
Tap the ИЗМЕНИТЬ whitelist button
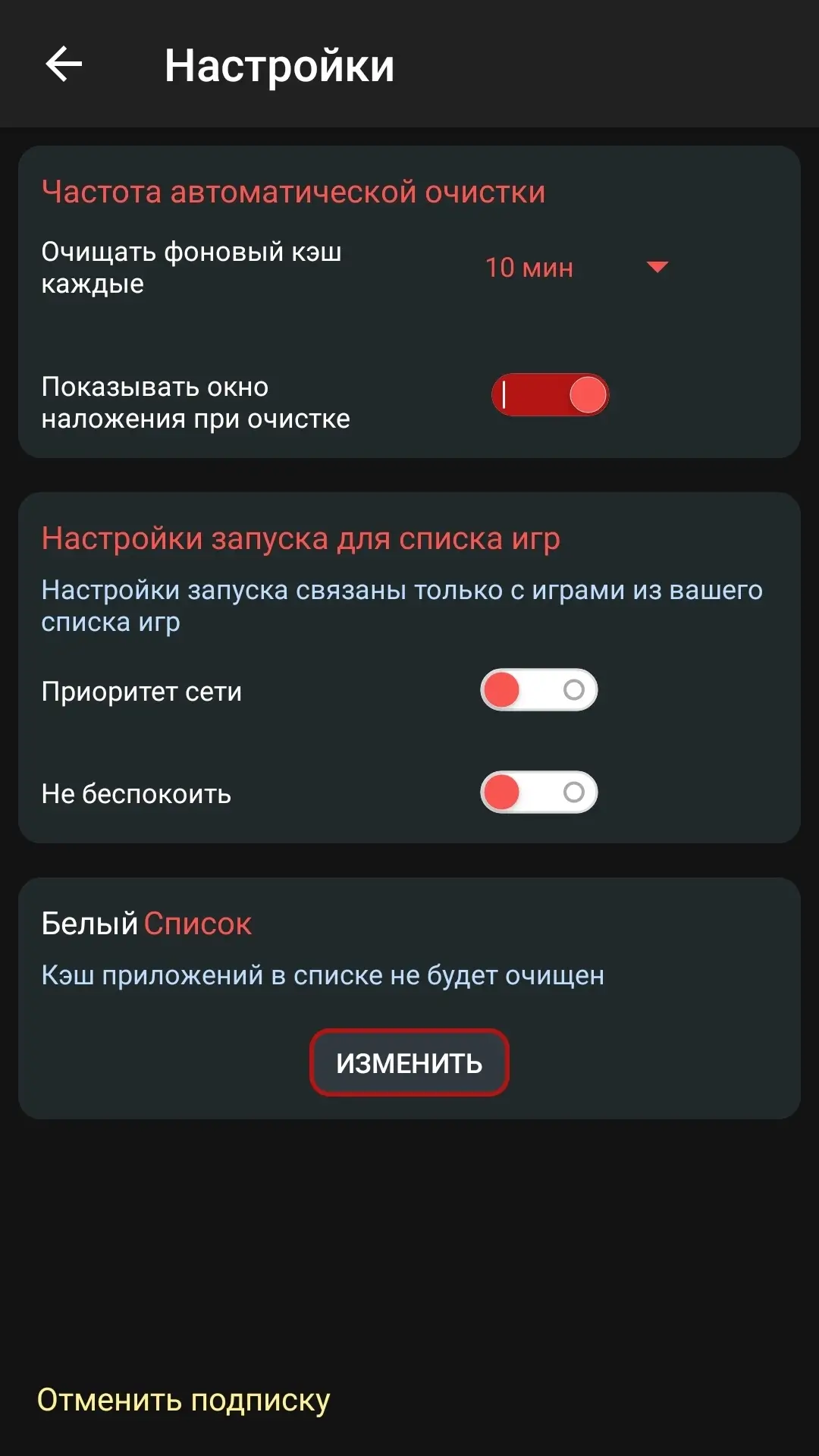point(409,1062)
